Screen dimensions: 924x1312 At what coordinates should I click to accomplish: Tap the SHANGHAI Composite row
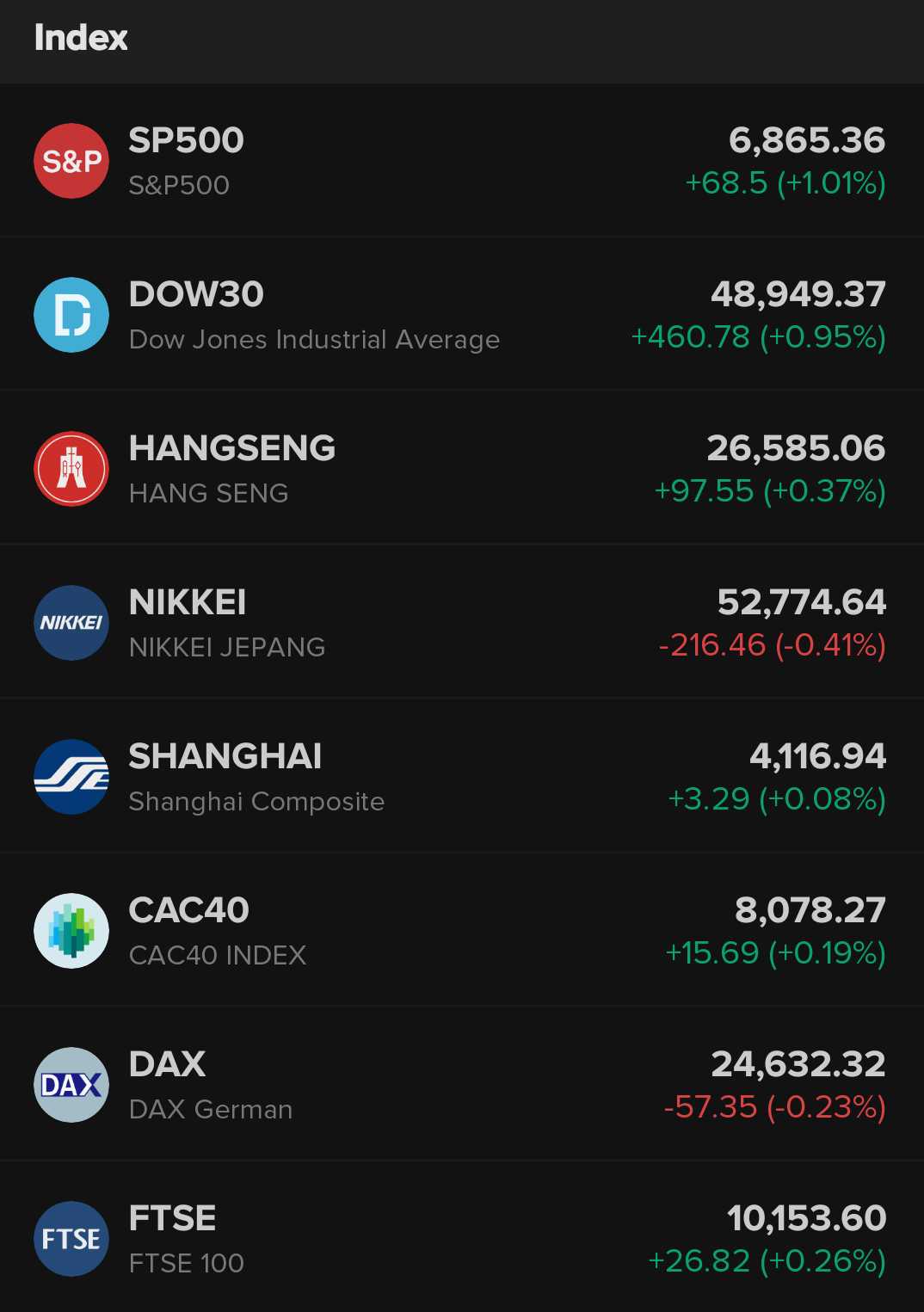tap(461, 777)
